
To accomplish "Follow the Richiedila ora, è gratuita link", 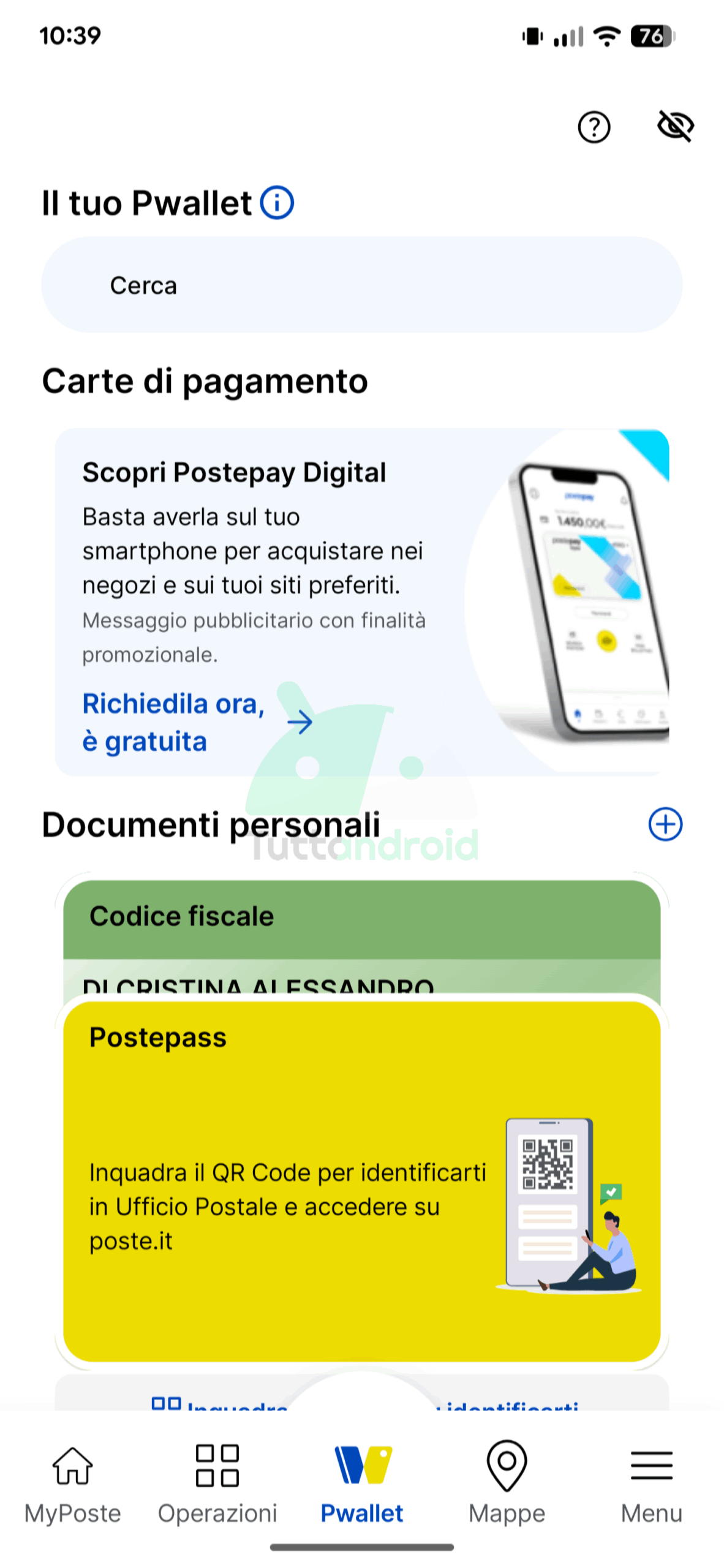I will tap(197, 723).
